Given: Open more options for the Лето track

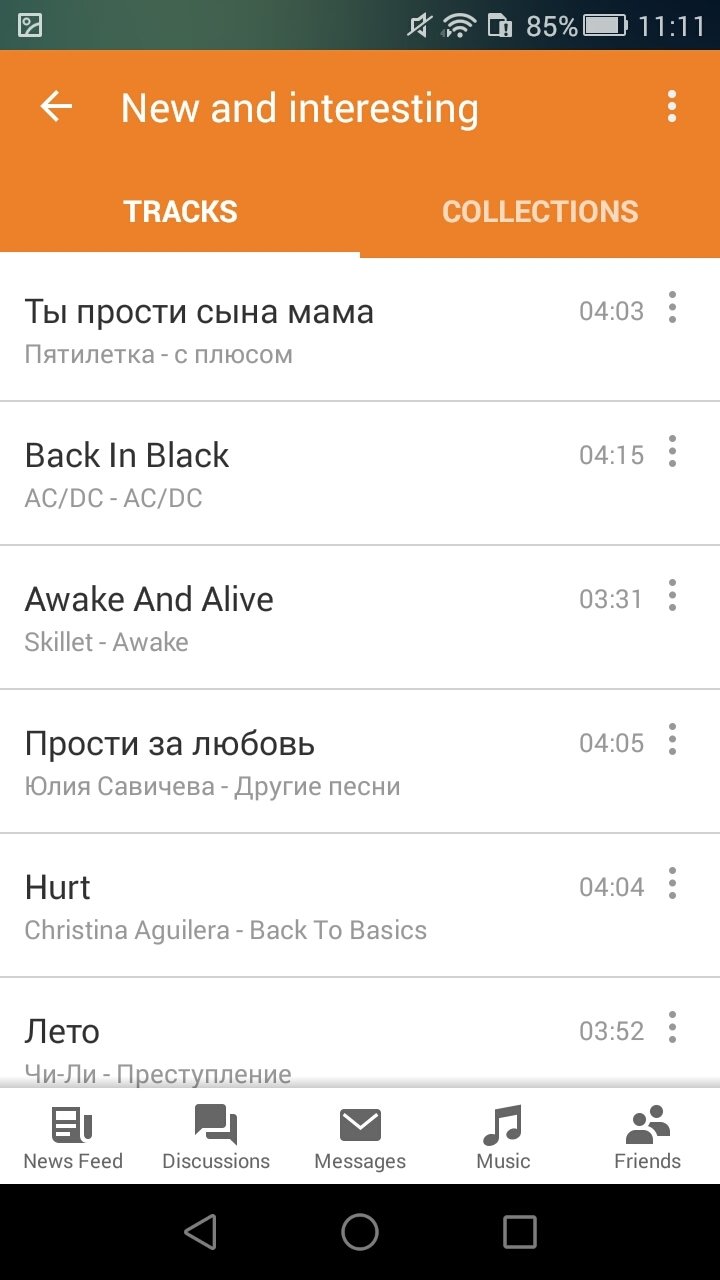Looking at the screenshot, I should pos(672,1028).
